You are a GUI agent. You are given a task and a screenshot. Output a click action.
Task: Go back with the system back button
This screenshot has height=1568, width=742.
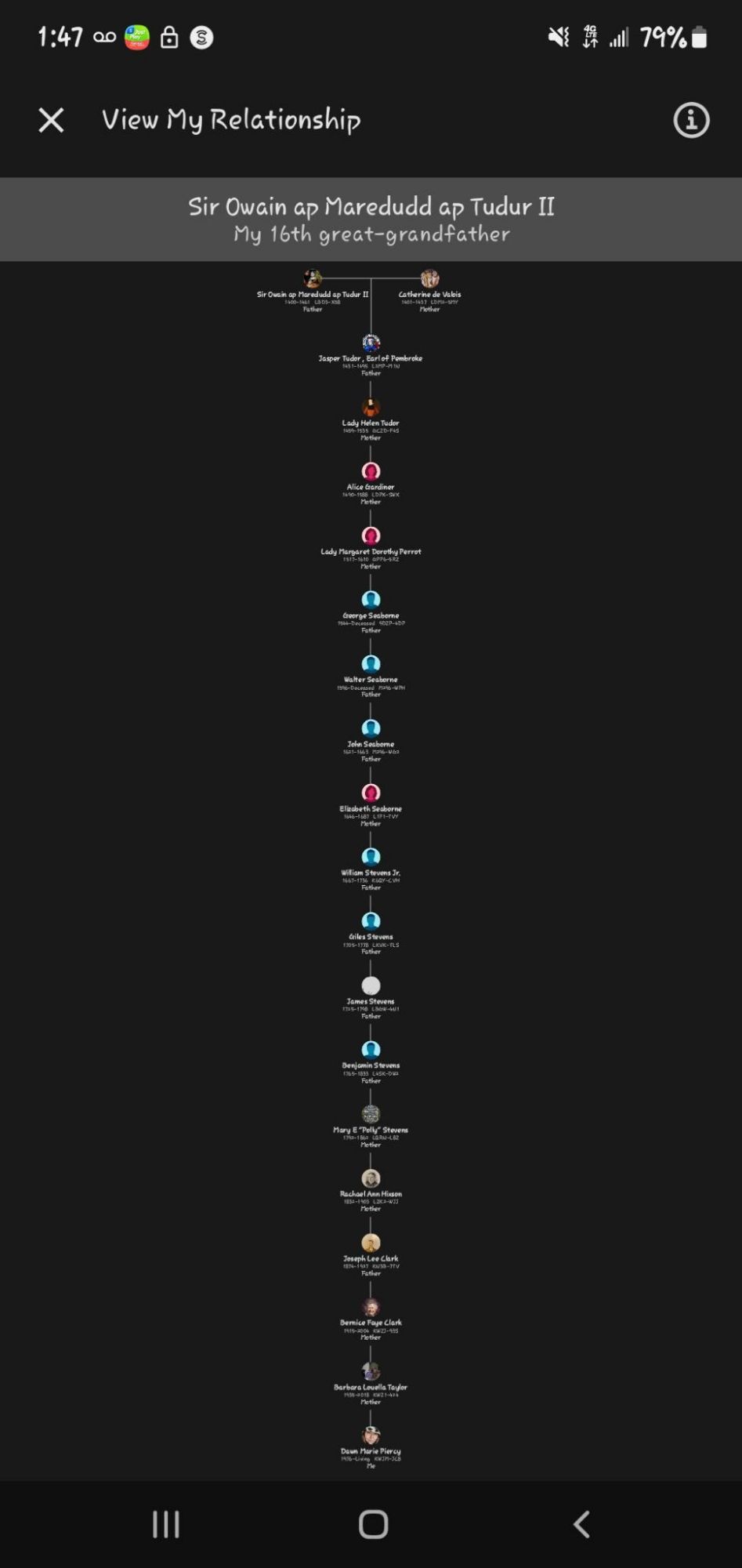581,1525
